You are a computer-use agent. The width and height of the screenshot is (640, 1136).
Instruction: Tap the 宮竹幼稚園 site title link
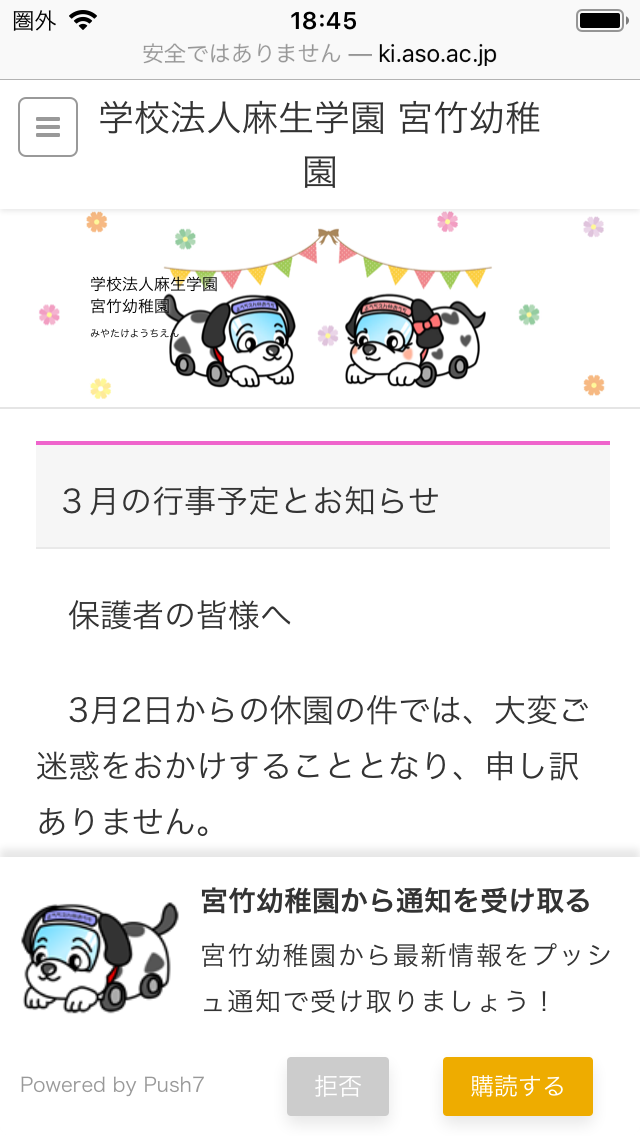pos(320,146)
